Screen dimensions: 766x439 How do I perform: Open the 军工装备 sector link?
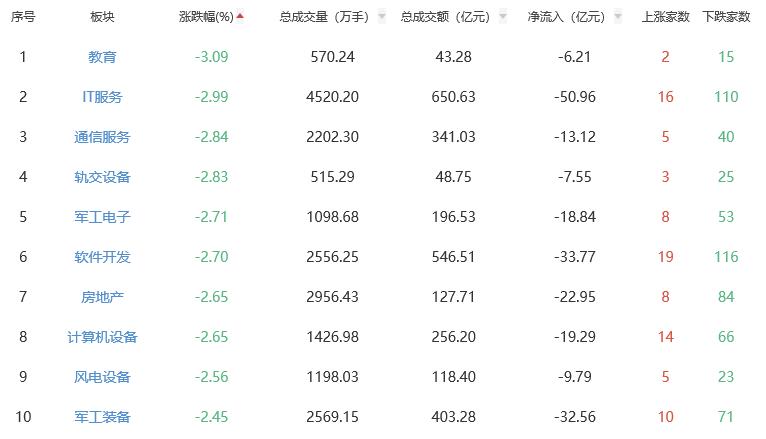point(102,417)
